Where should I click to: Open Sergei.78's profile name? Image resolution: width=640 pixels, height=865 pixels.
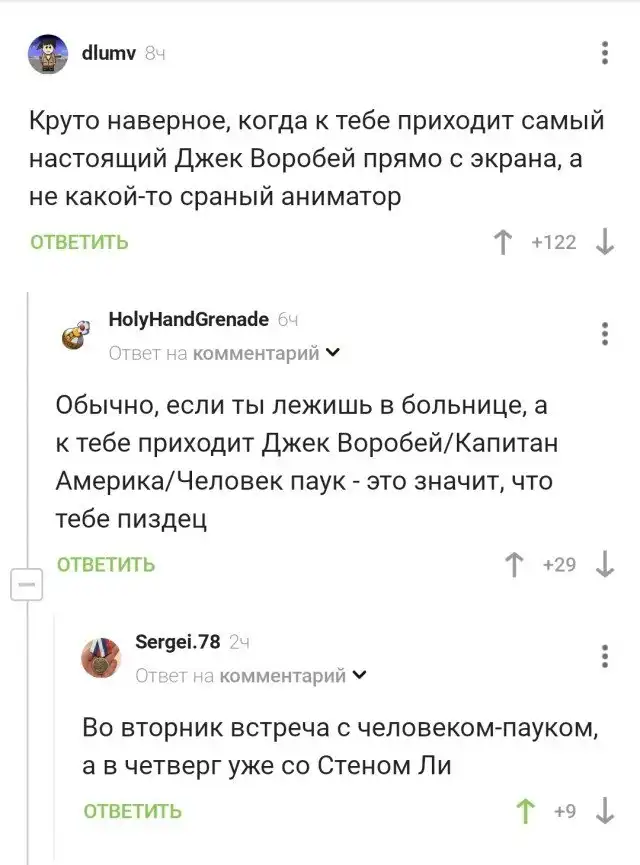click(176, 642)
